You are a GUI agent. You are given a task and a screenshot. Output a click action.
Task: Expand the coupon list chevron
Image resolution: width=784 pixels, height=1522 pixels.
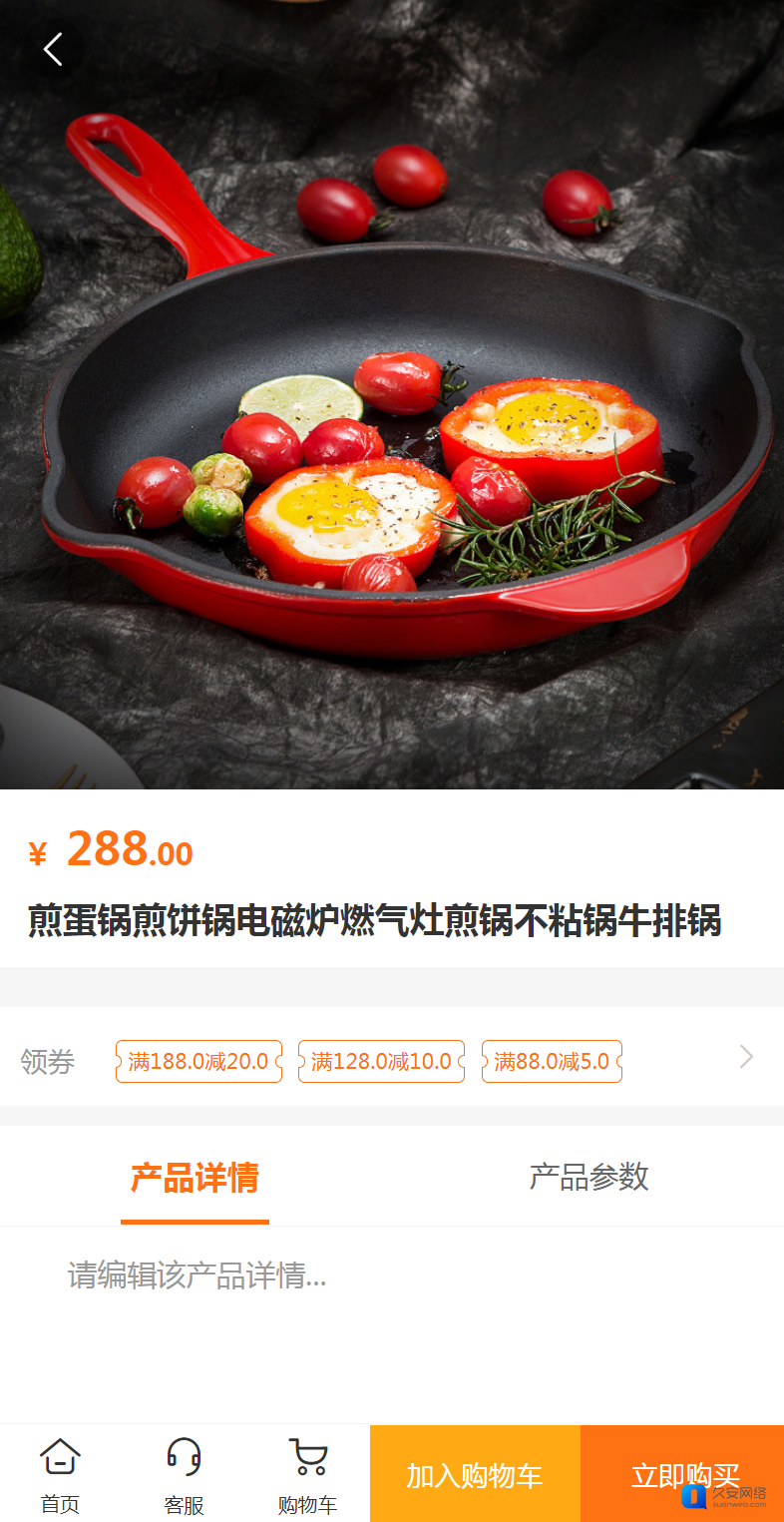pos(746,1057)
